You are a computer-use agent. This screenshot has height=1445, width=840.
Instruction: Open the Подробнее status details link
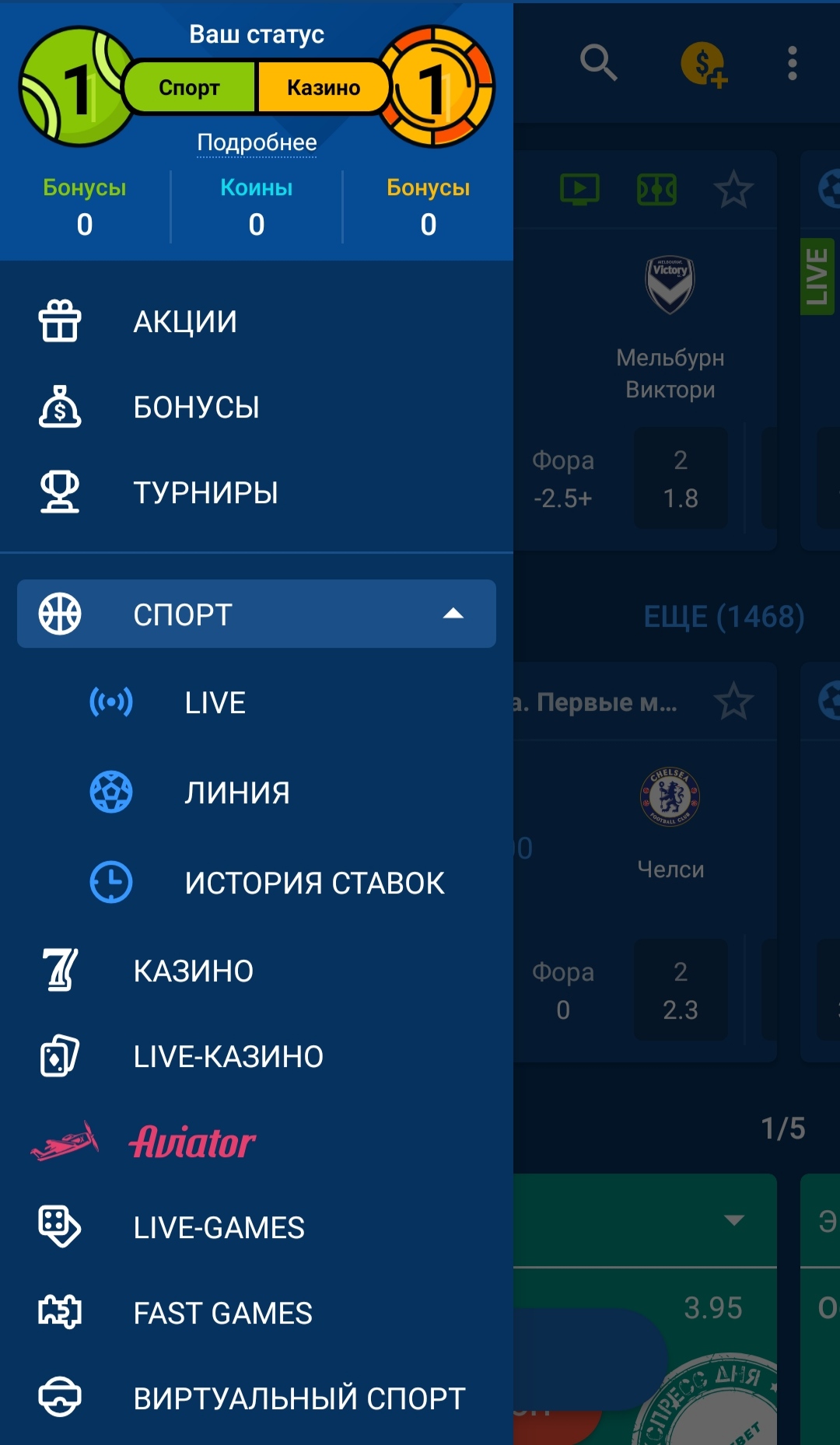pos(257,142)
